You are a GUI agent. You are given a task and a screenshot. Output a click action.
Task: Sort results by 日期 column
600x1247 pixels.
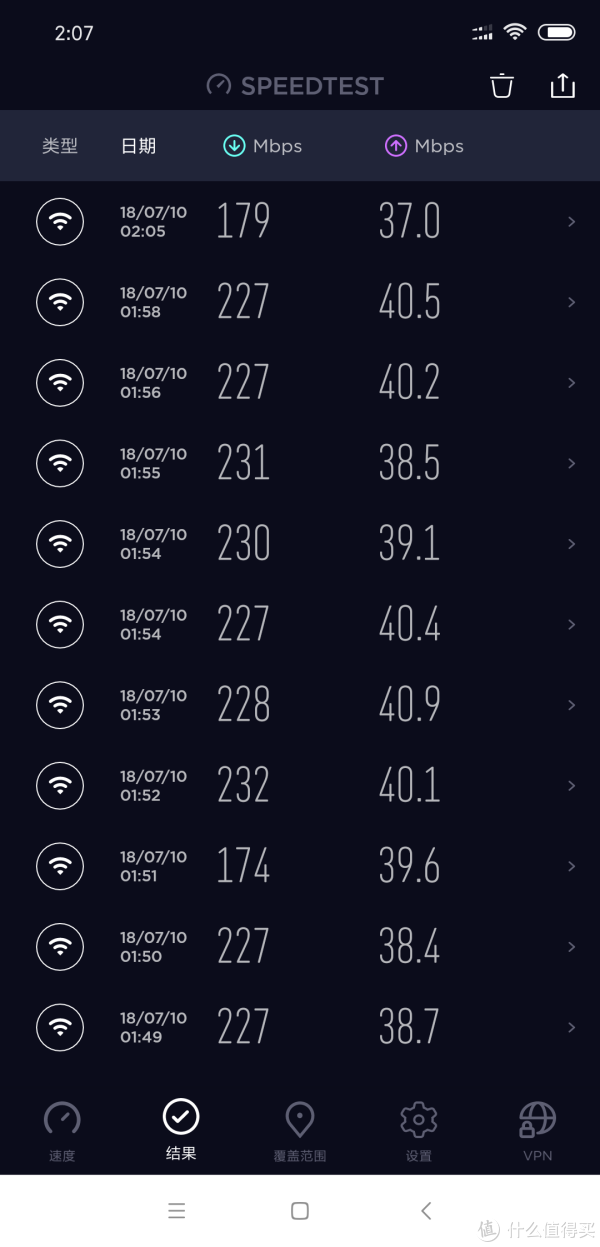(138, 146)
